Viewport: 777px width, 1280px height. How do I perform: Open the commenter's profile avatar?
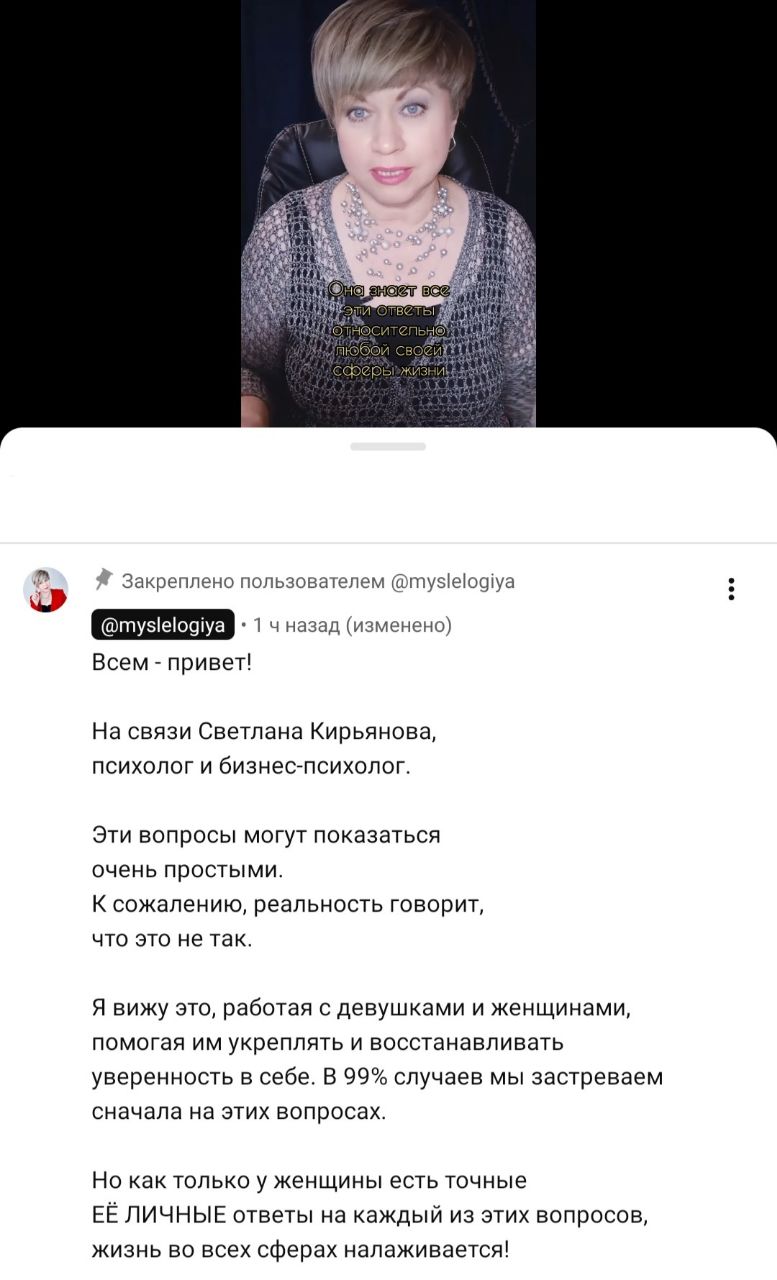click(46, 590)
